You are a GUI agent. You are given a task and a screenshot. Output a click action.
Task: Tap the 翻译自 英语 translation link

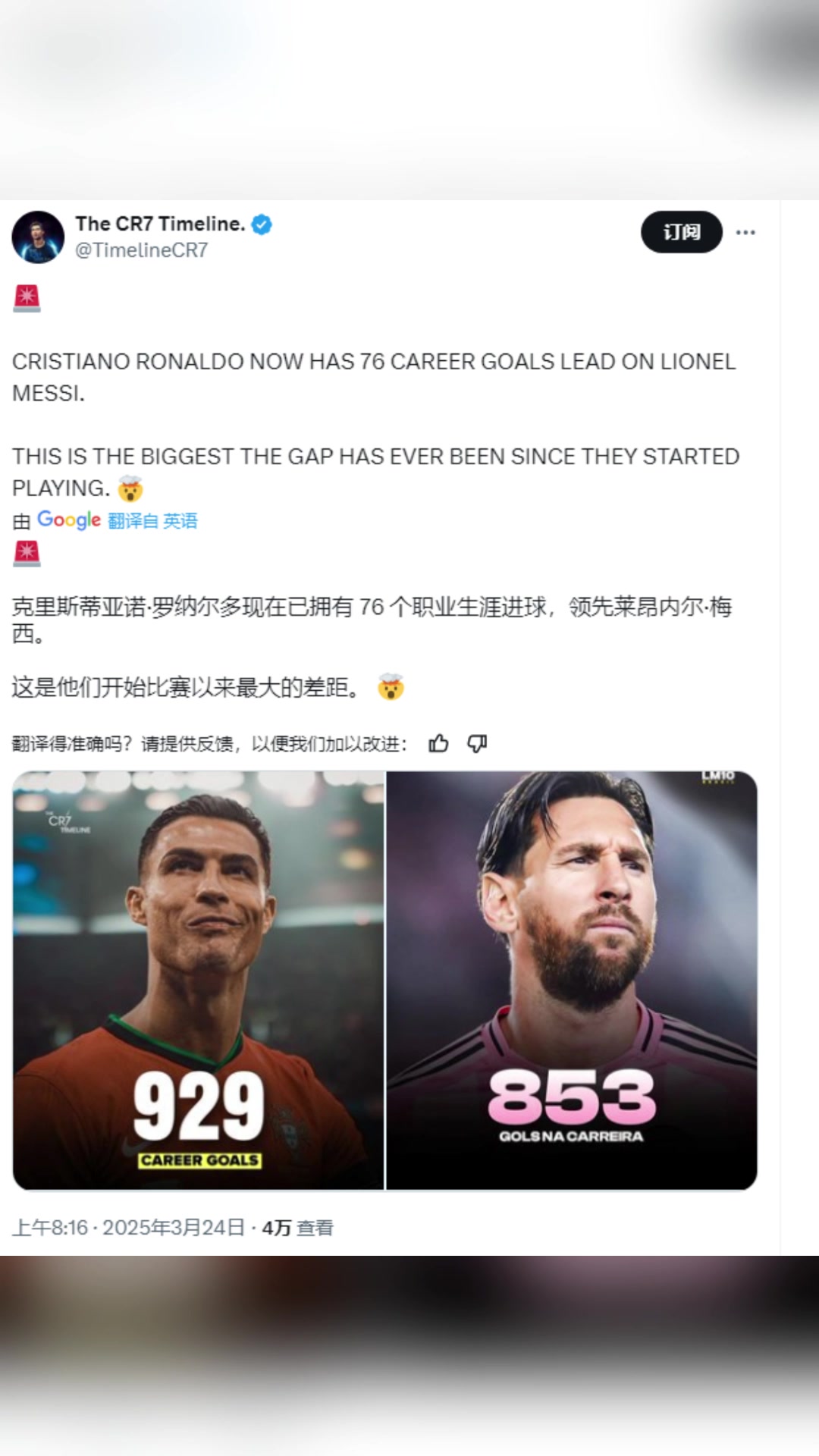[152, 521]
